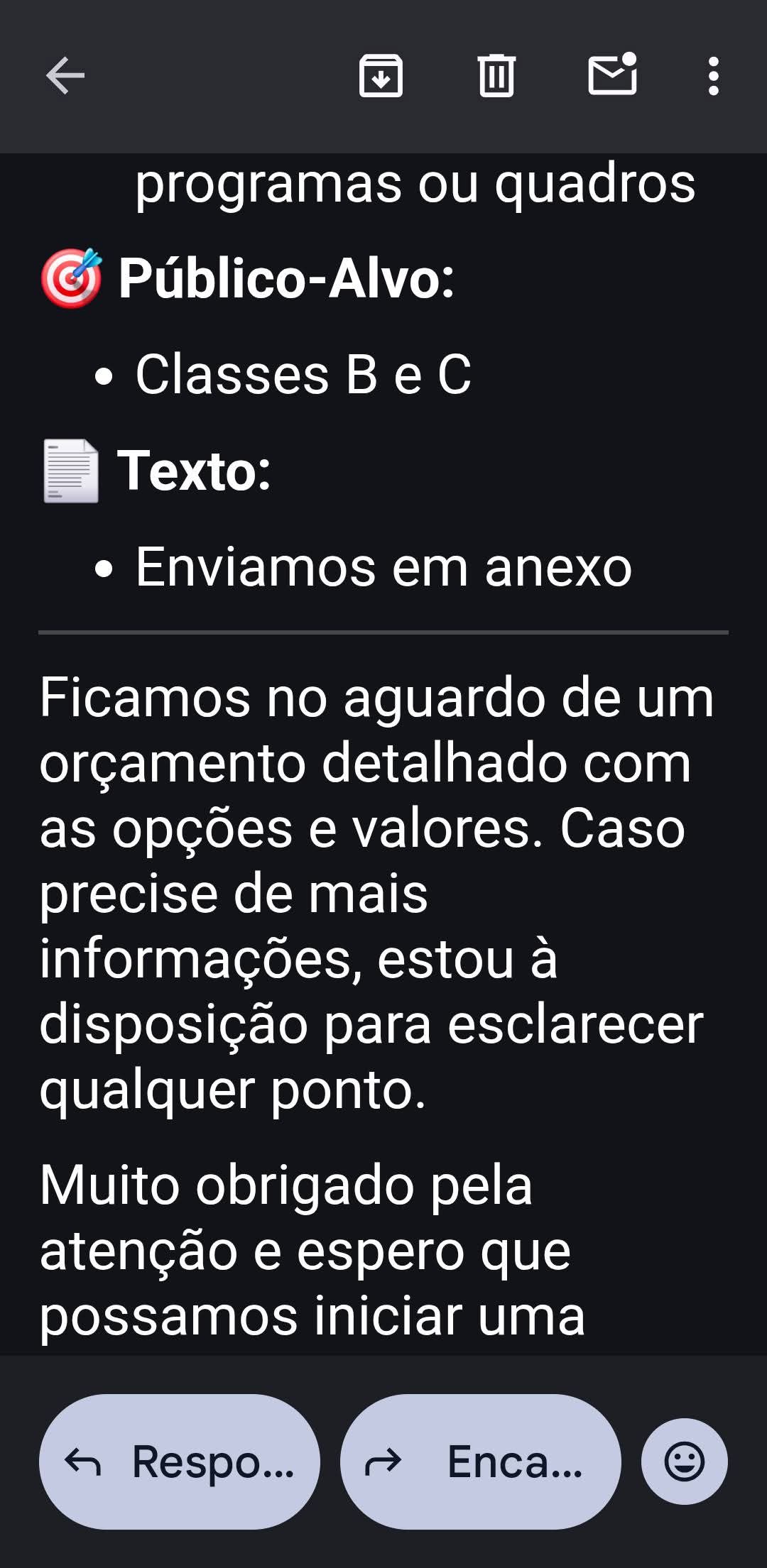Delete this email

coord(496,76)
